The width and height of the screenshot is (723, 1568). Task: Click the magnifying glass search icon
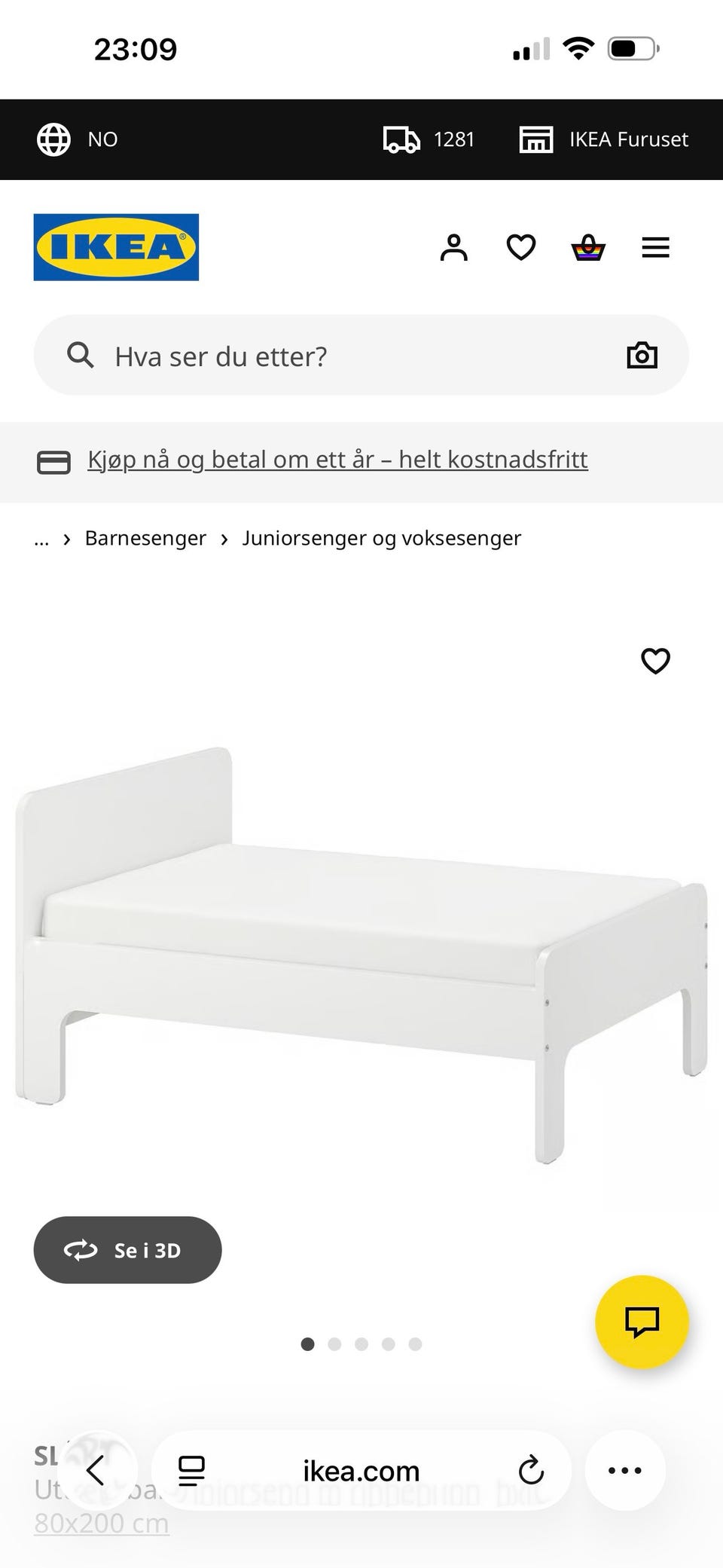(81, 355)
